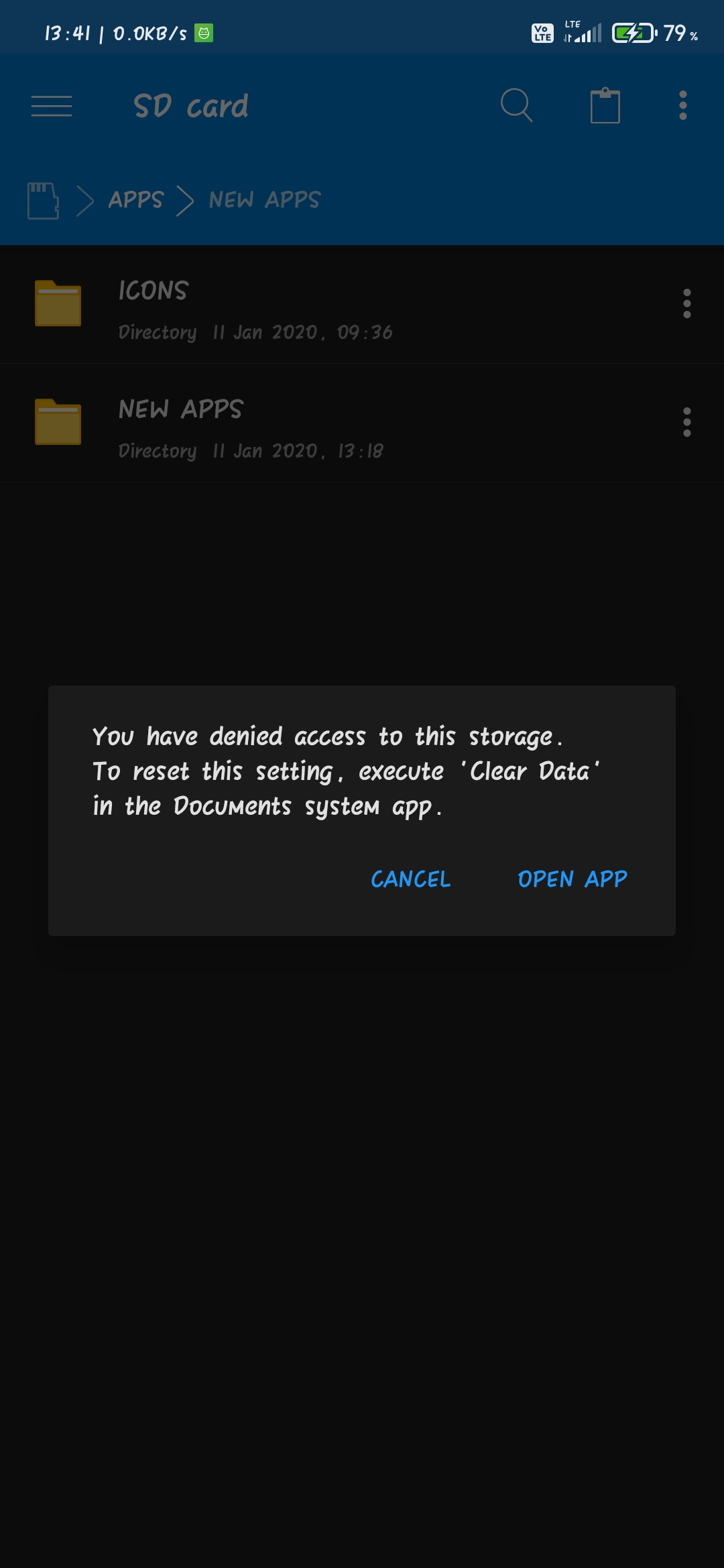724x1568 pixels.
Task: Open search in SD card
Action: click(x=516, y=106)
